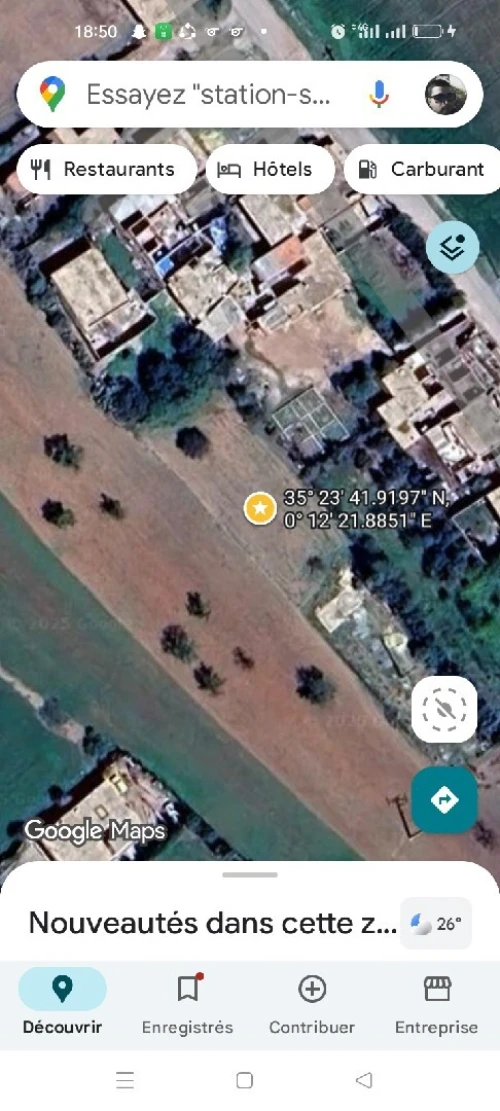Tap the system home button
This screenshot has height=1111, width=500.
[x=244, y=1080]
